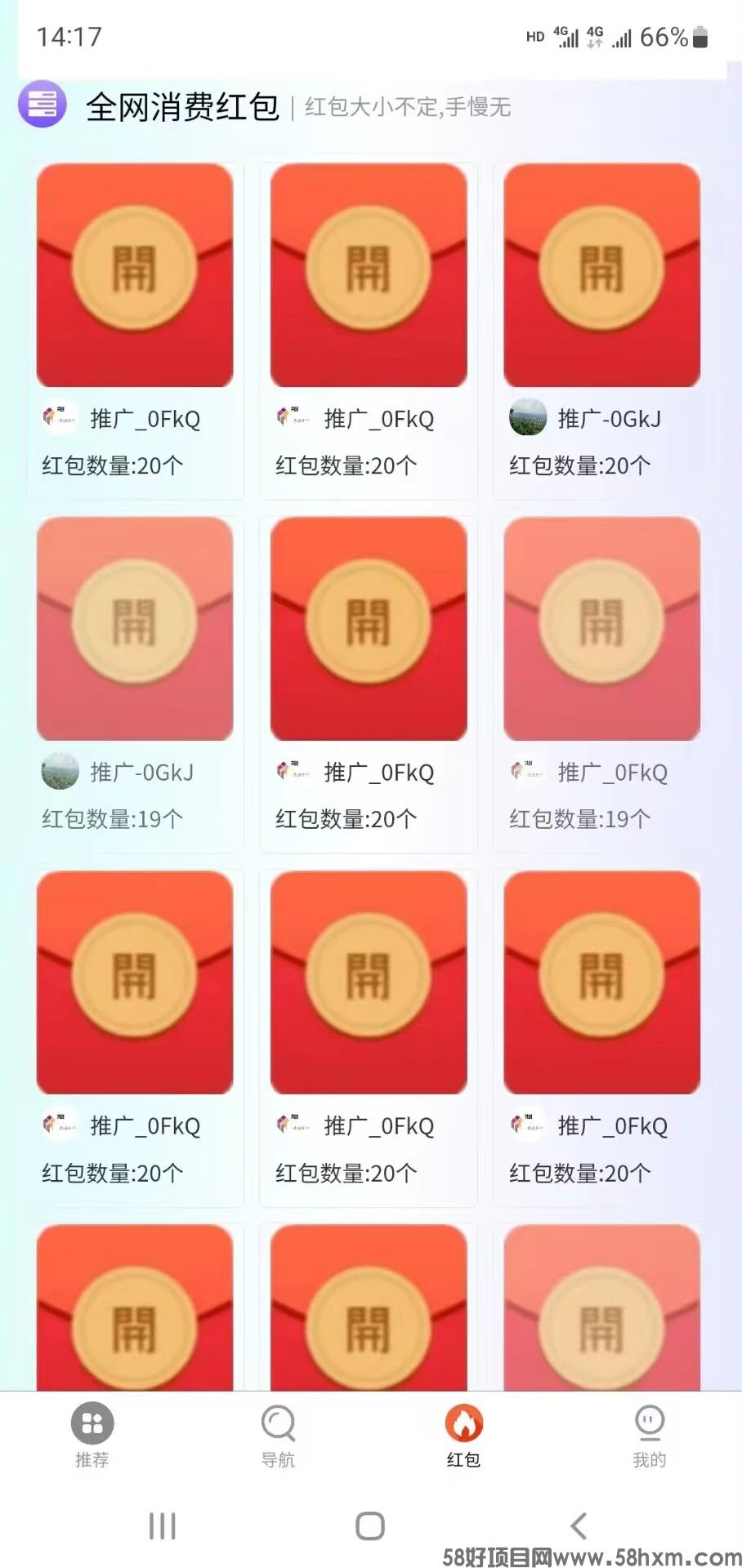Open the 推广_0FkQ red packet with 19个
Viewport: 742px width, 1568px height.
pos(601,629)
